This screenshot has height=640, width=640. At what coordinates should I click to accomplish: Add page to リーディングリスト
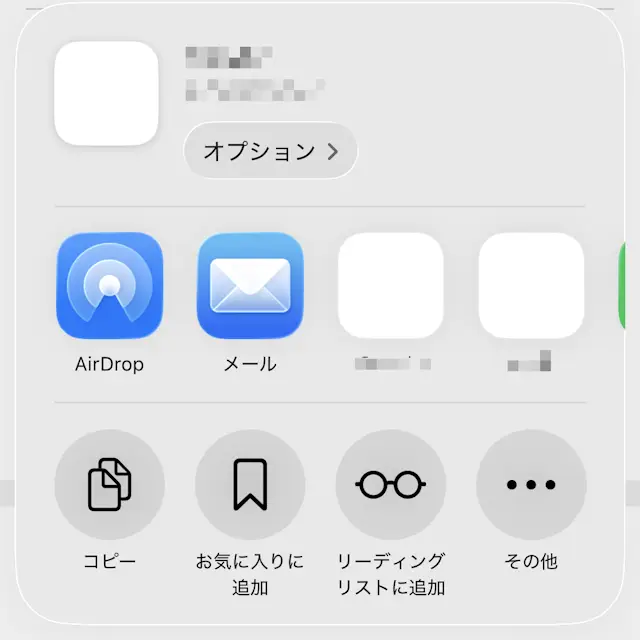390,485
